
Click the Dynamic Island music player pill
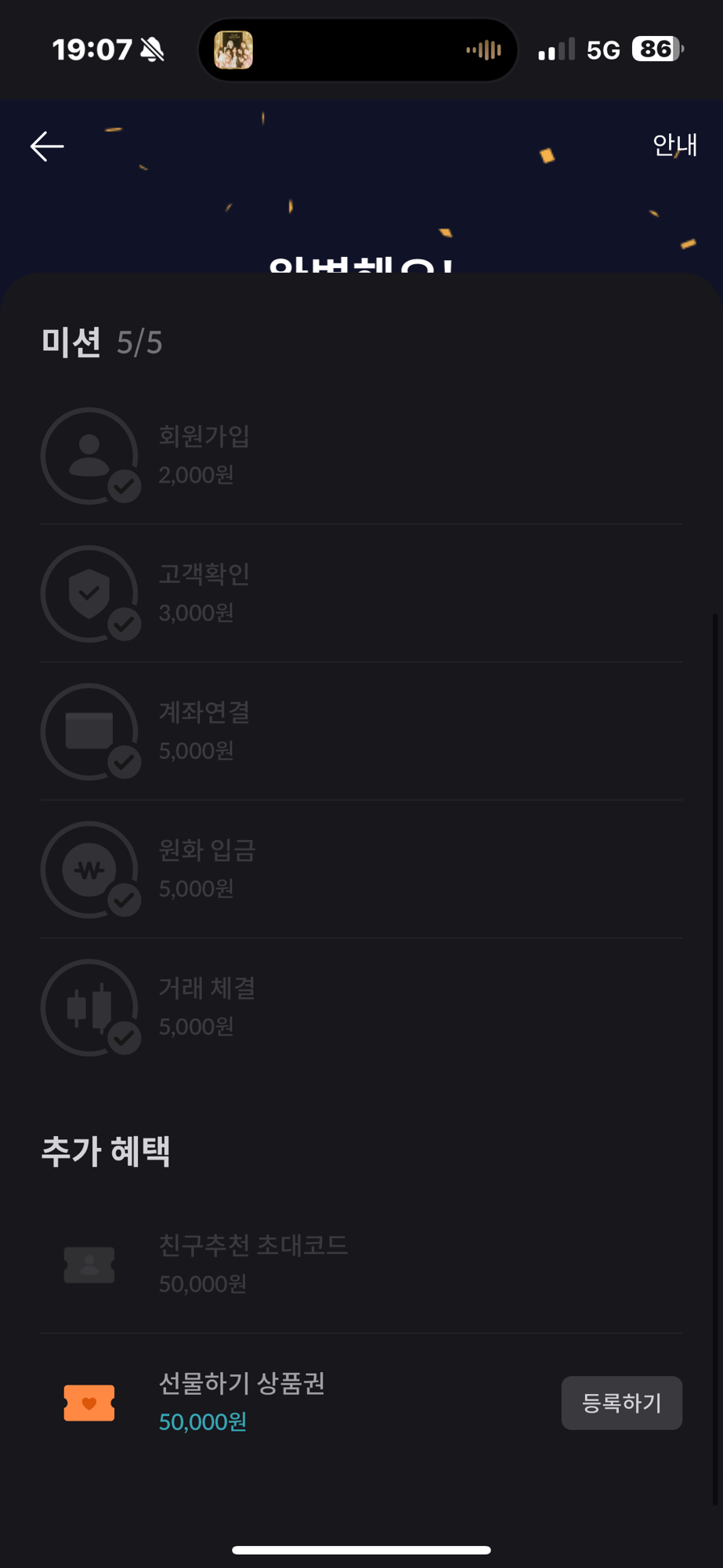click(x=358, y=49)
